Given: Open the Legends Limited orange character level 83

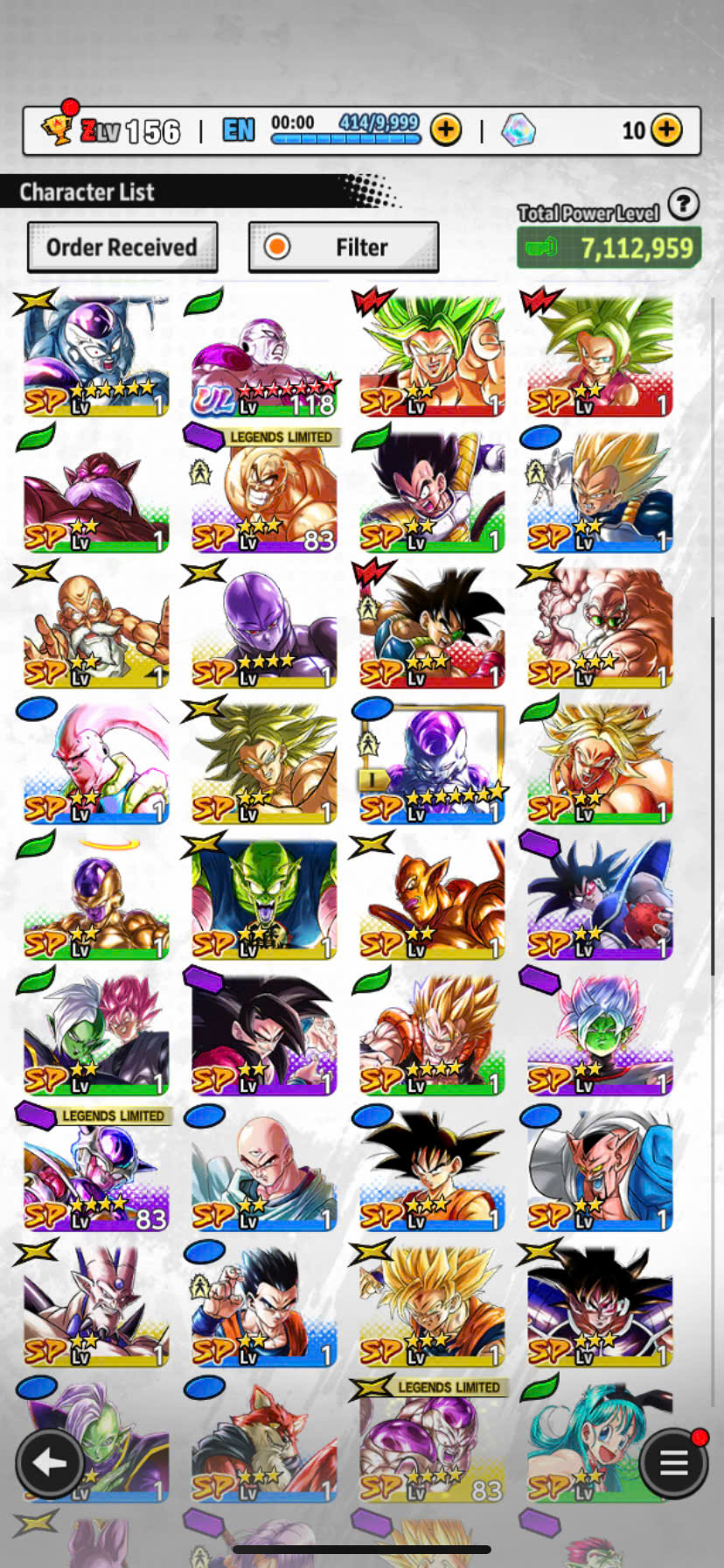Looking at the screenshot, I should coord(263,491).
